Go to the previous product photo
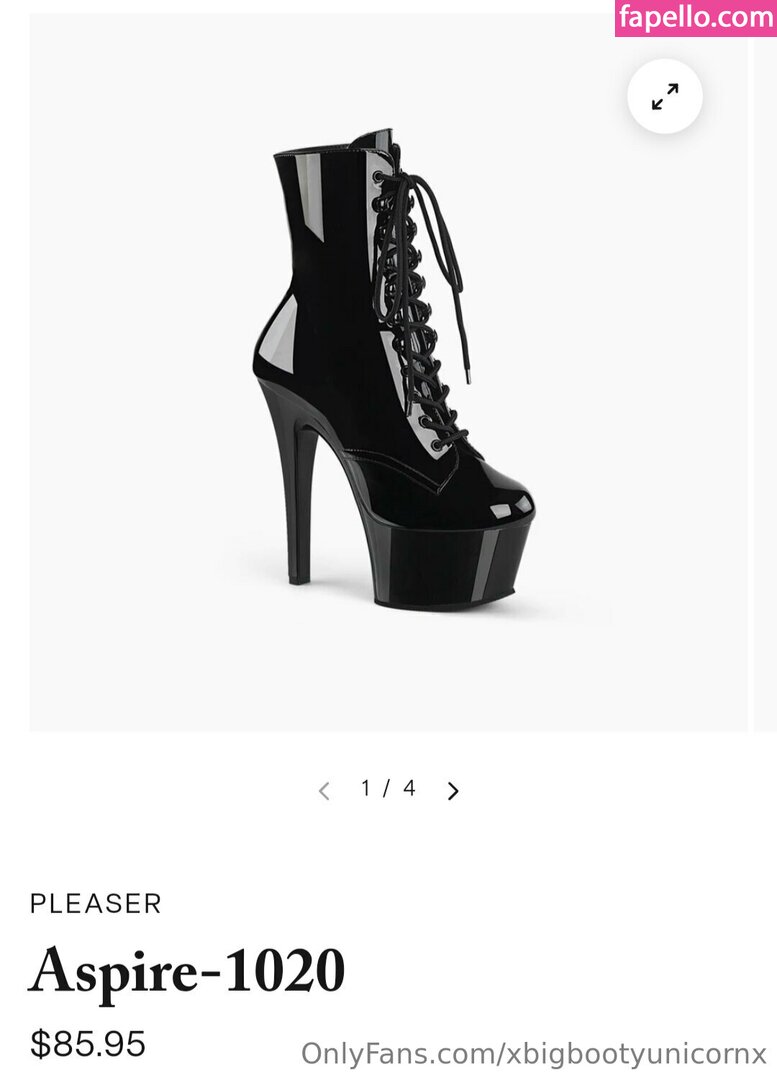This screenshot has width=777, height=1080. pyautogui.click(x=324, y=791)
